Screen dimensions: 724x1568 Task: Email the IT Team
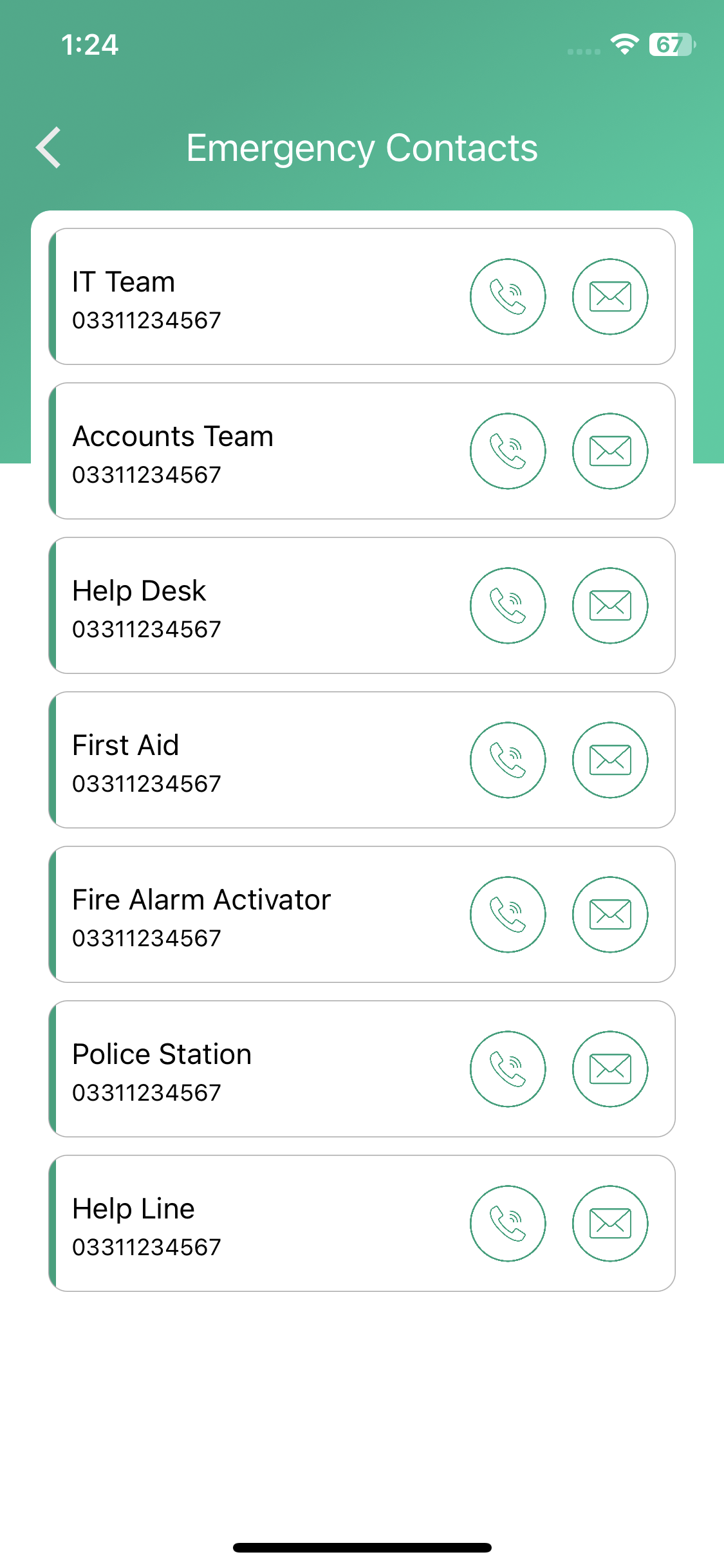tap(610, 297)
